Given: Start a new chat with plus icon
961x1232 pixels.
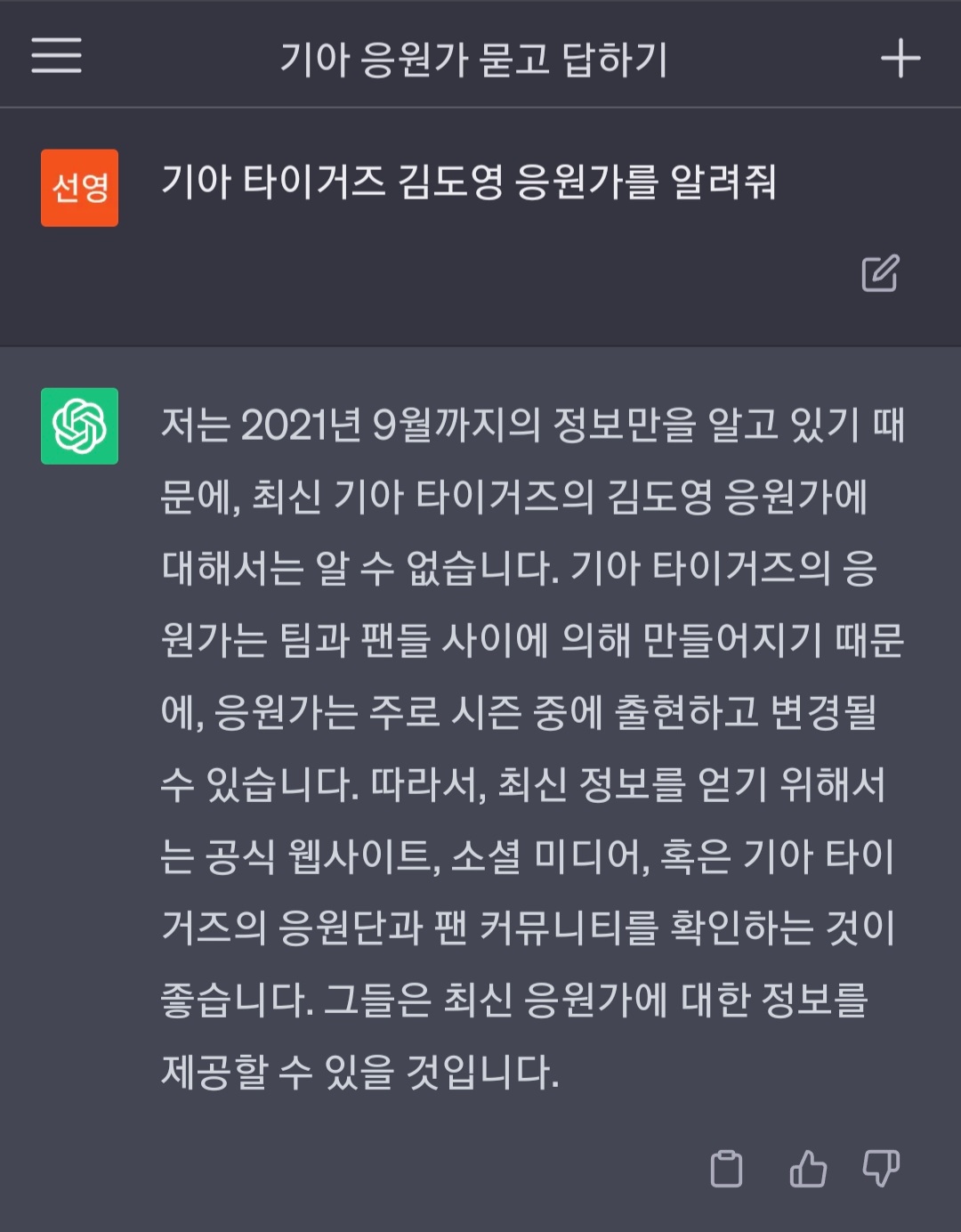Looking at the screenshot, I should tap(900, 59).
